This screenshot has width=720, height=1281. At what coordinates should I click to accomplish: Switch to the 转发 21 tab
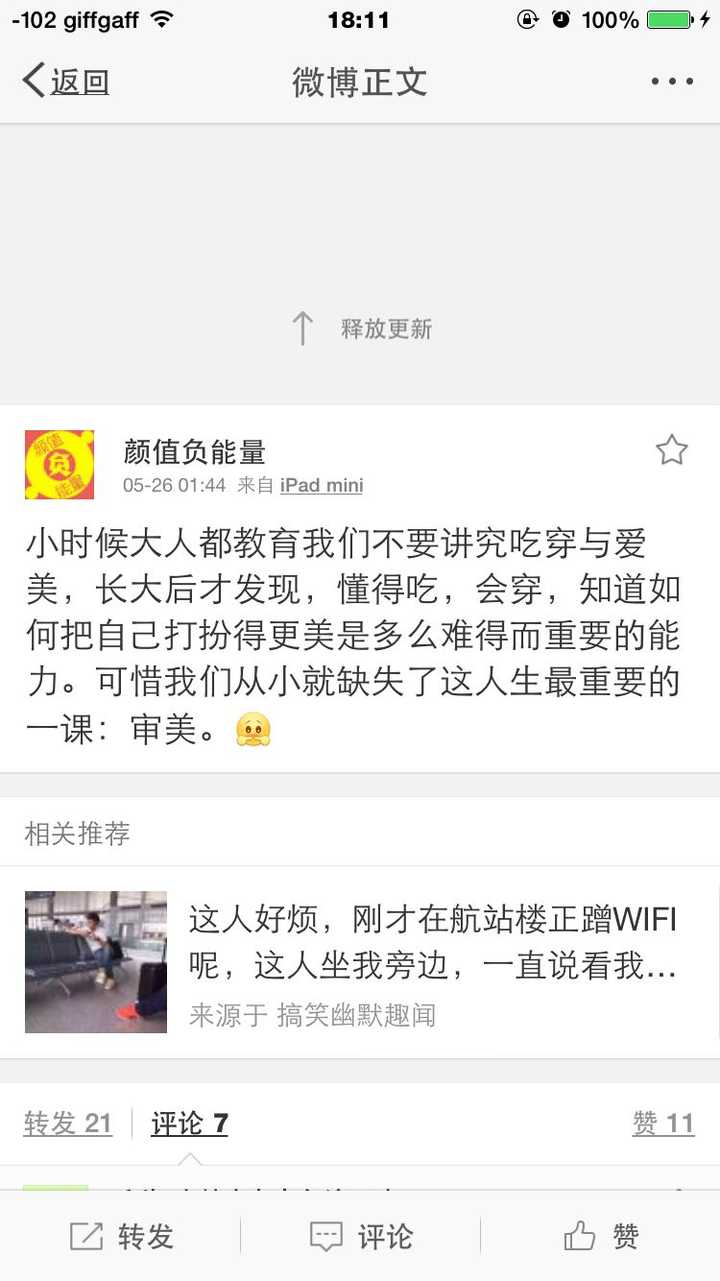click(67, 1124)
